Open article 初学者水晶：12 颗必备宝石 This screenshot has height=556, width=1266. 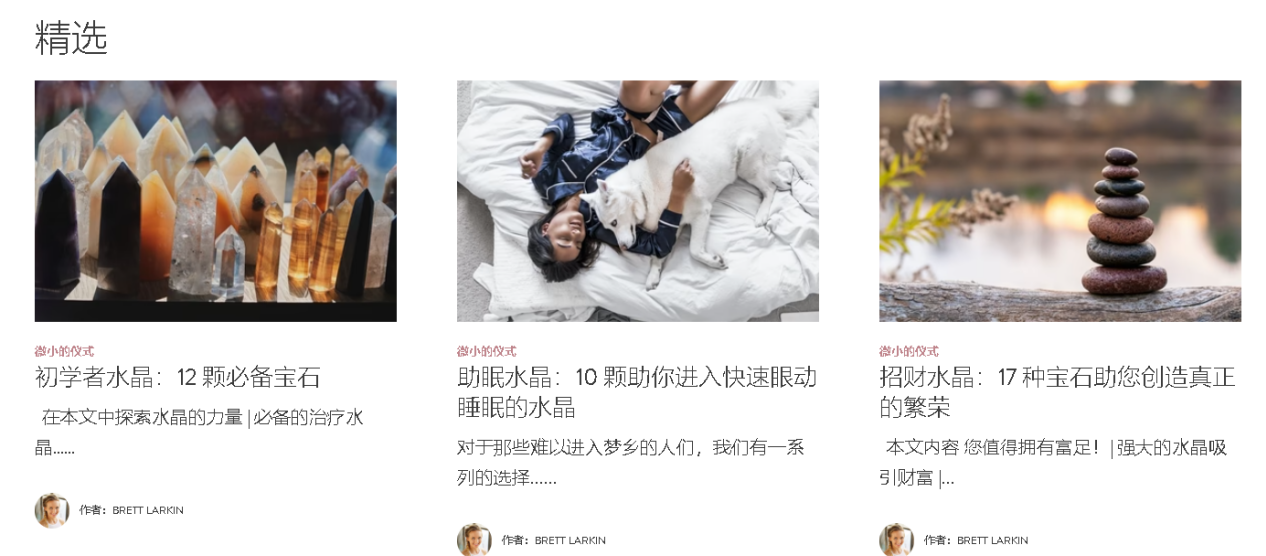tap(177, 378)
